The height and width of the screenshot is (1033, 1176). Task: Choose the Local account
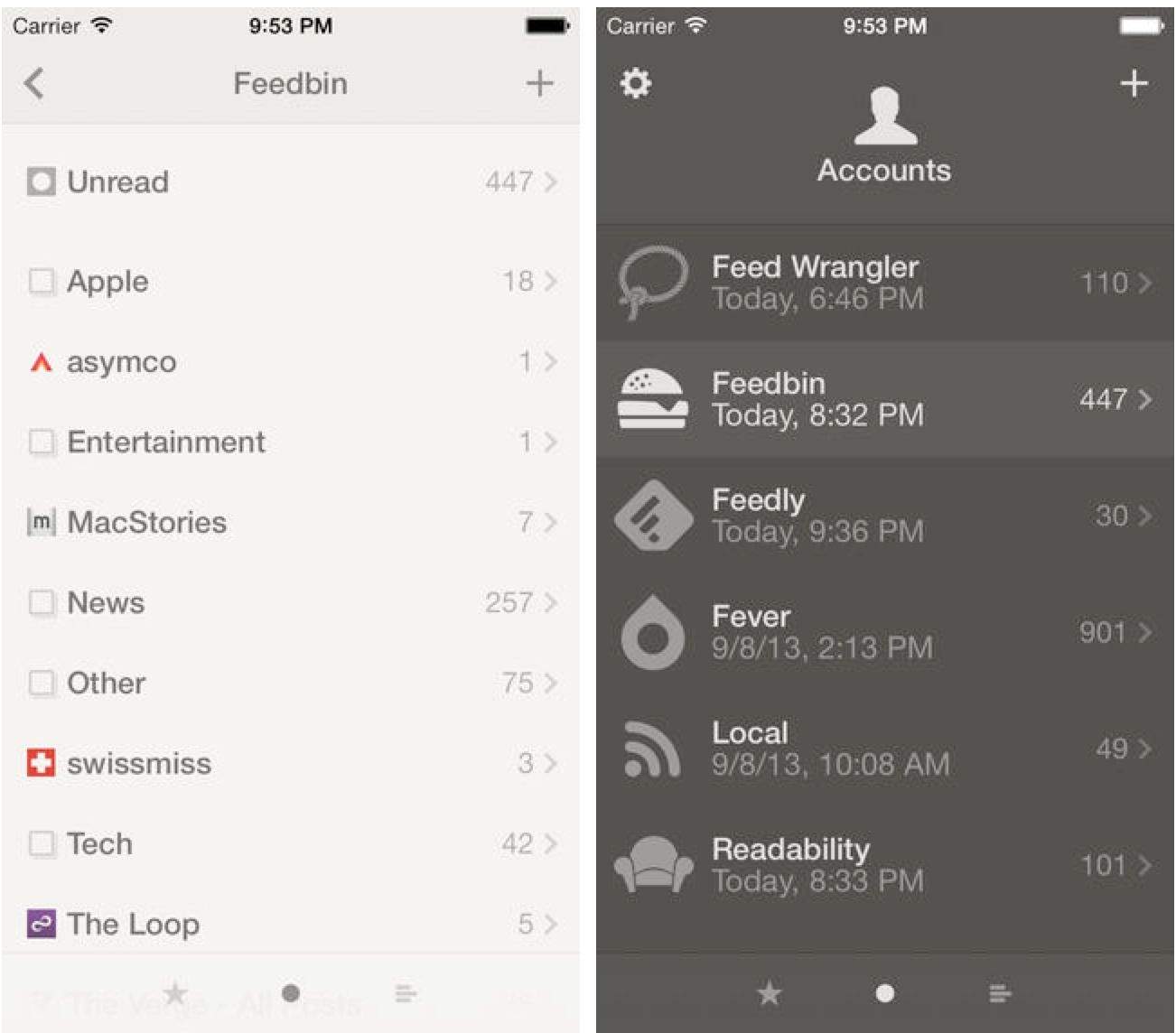[x=885, y=749]
